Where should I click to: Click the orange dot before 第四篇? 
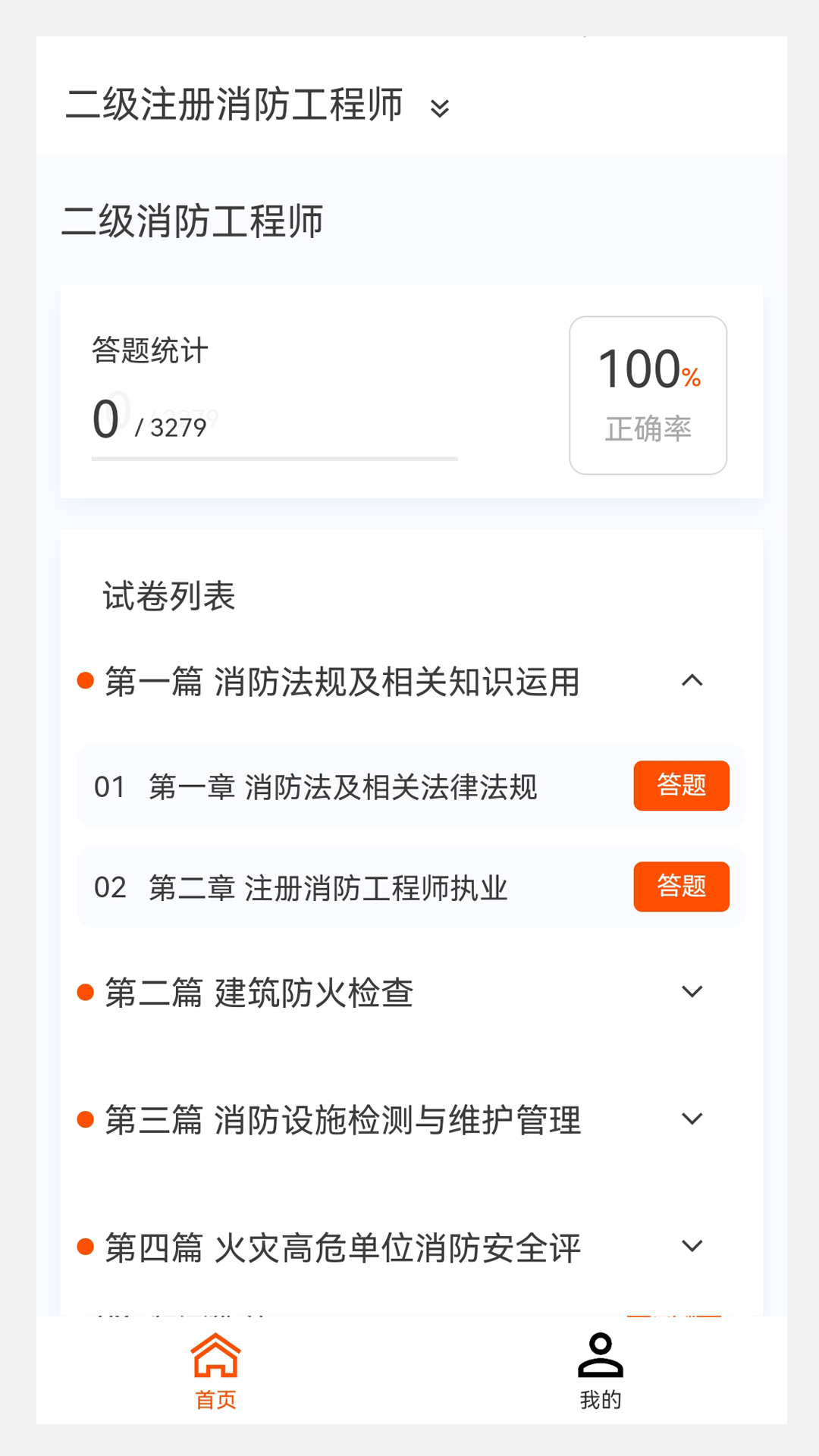pos(86,1246)
